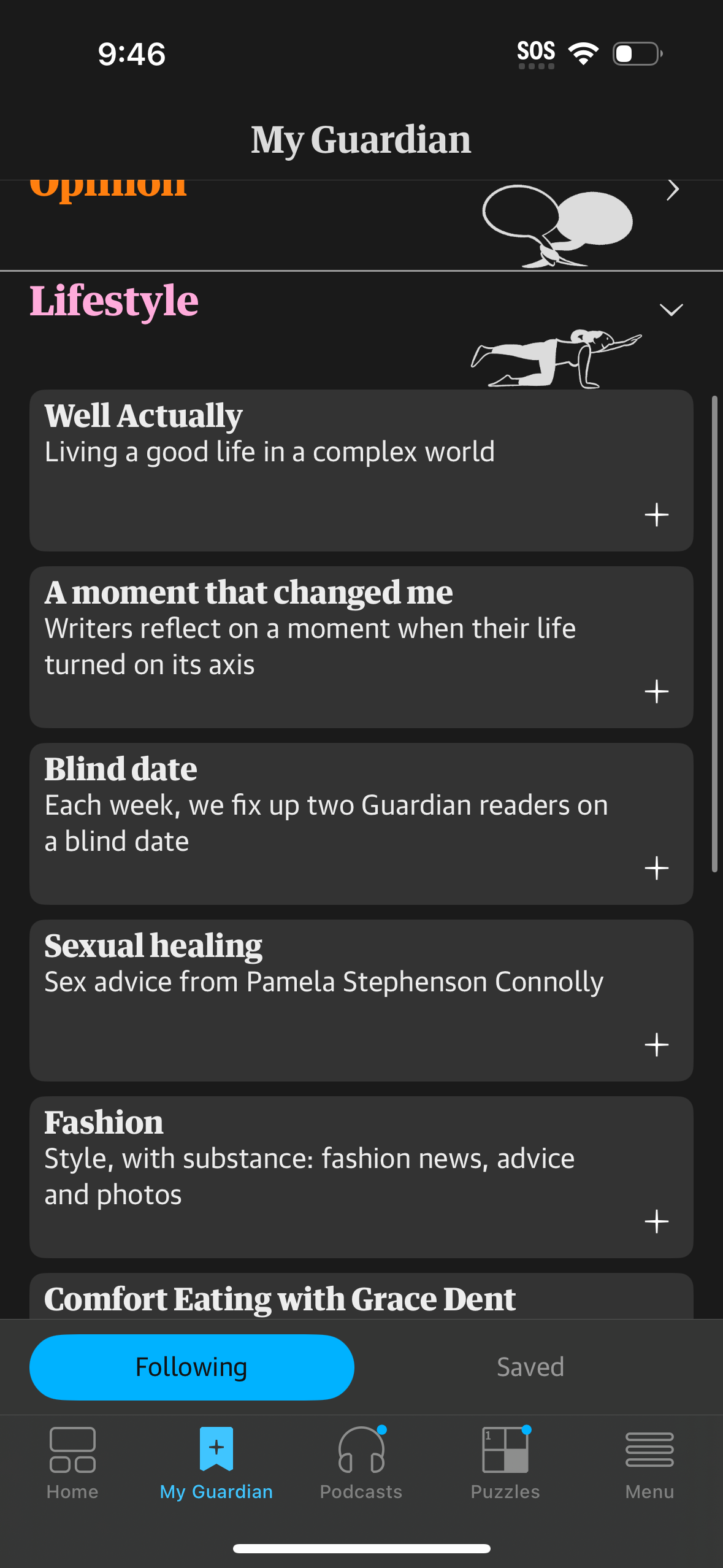Tap the plus icon on Blind date
This screenshot has height=1568, width=723.
[x=657, y=867]
